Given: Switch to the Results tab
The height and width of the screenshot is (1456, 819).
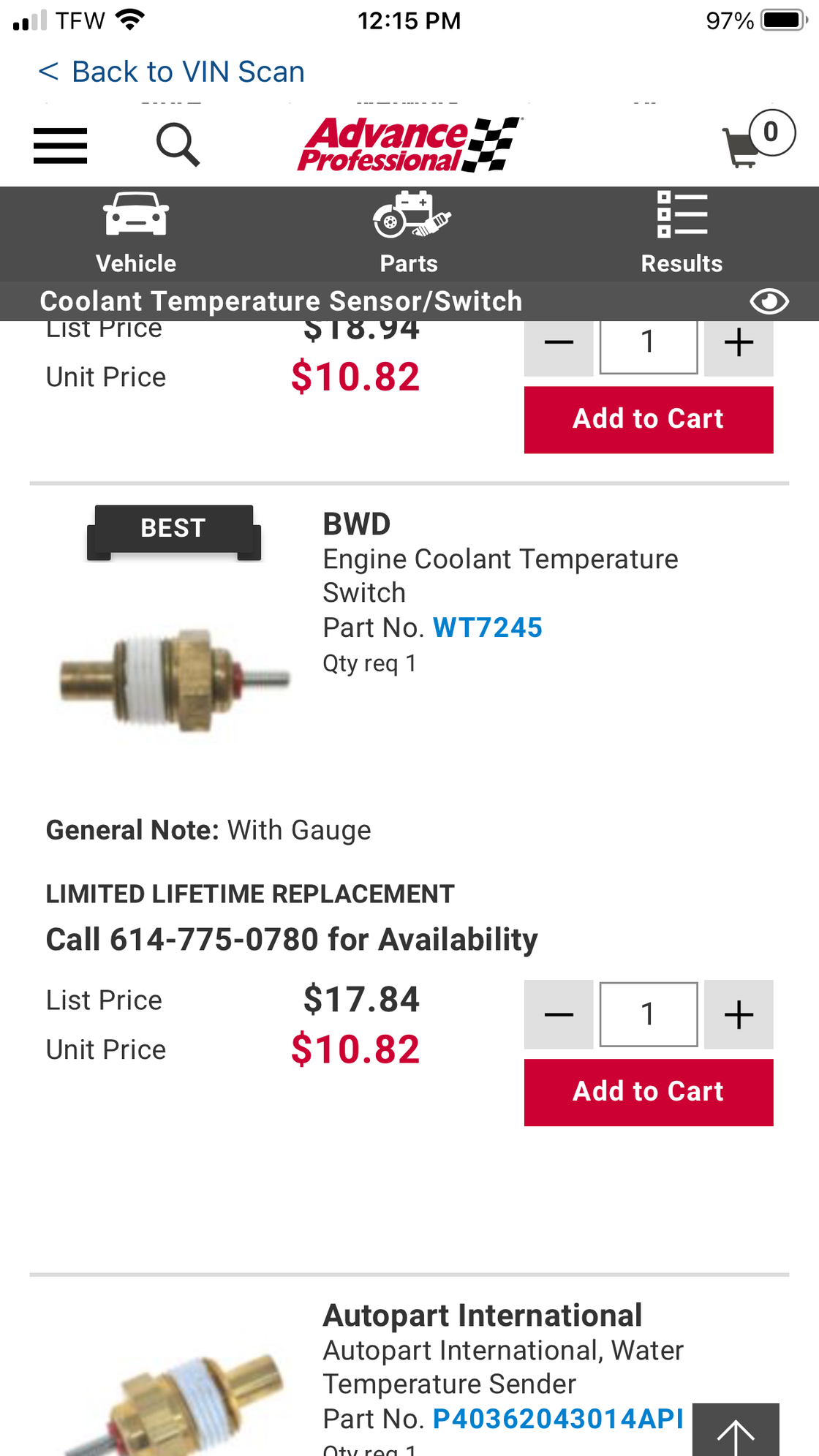Looking at the screenshot, I should [682, 233].
